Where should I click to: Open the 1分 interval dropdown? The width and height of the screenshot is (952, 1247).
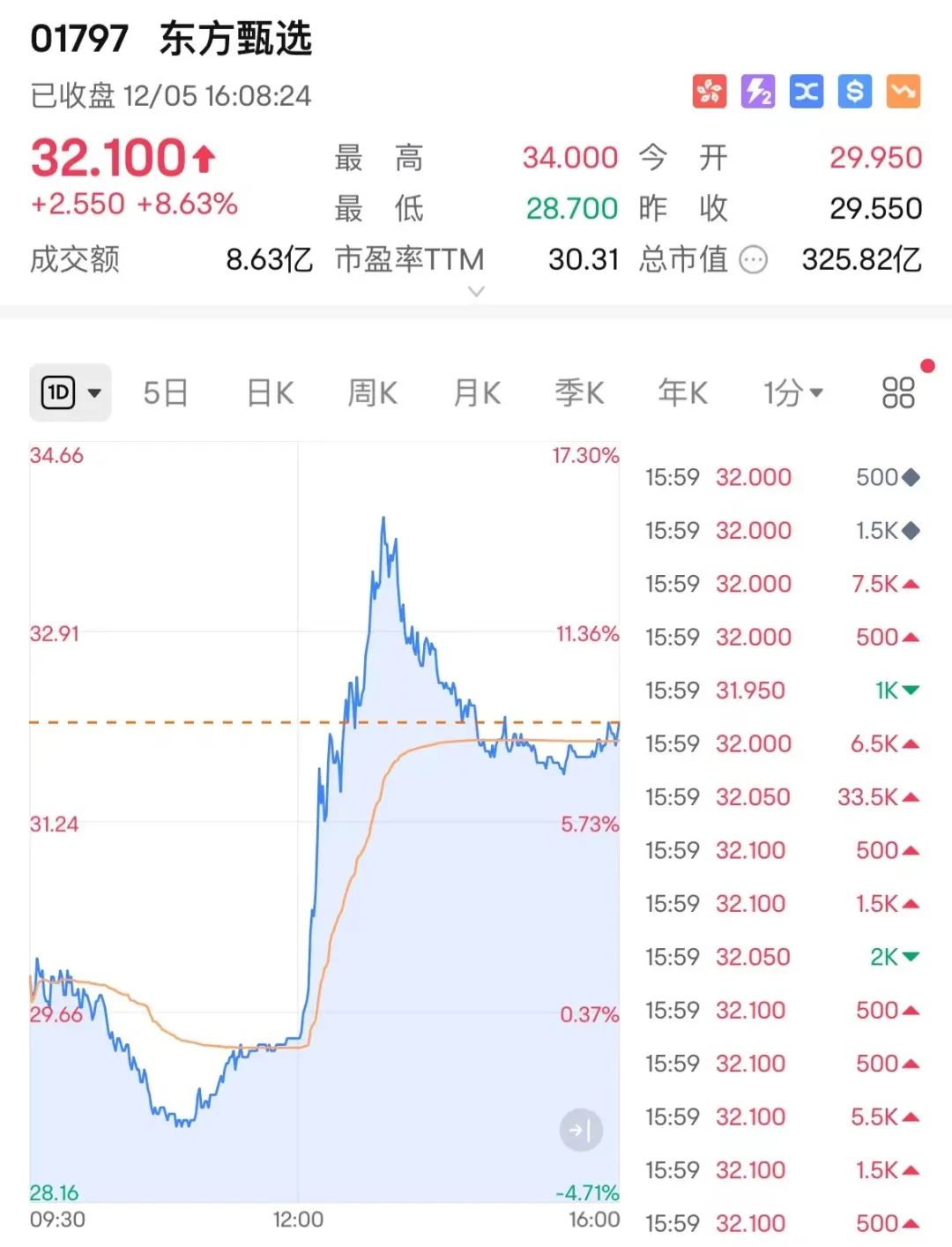coord(792,392)
